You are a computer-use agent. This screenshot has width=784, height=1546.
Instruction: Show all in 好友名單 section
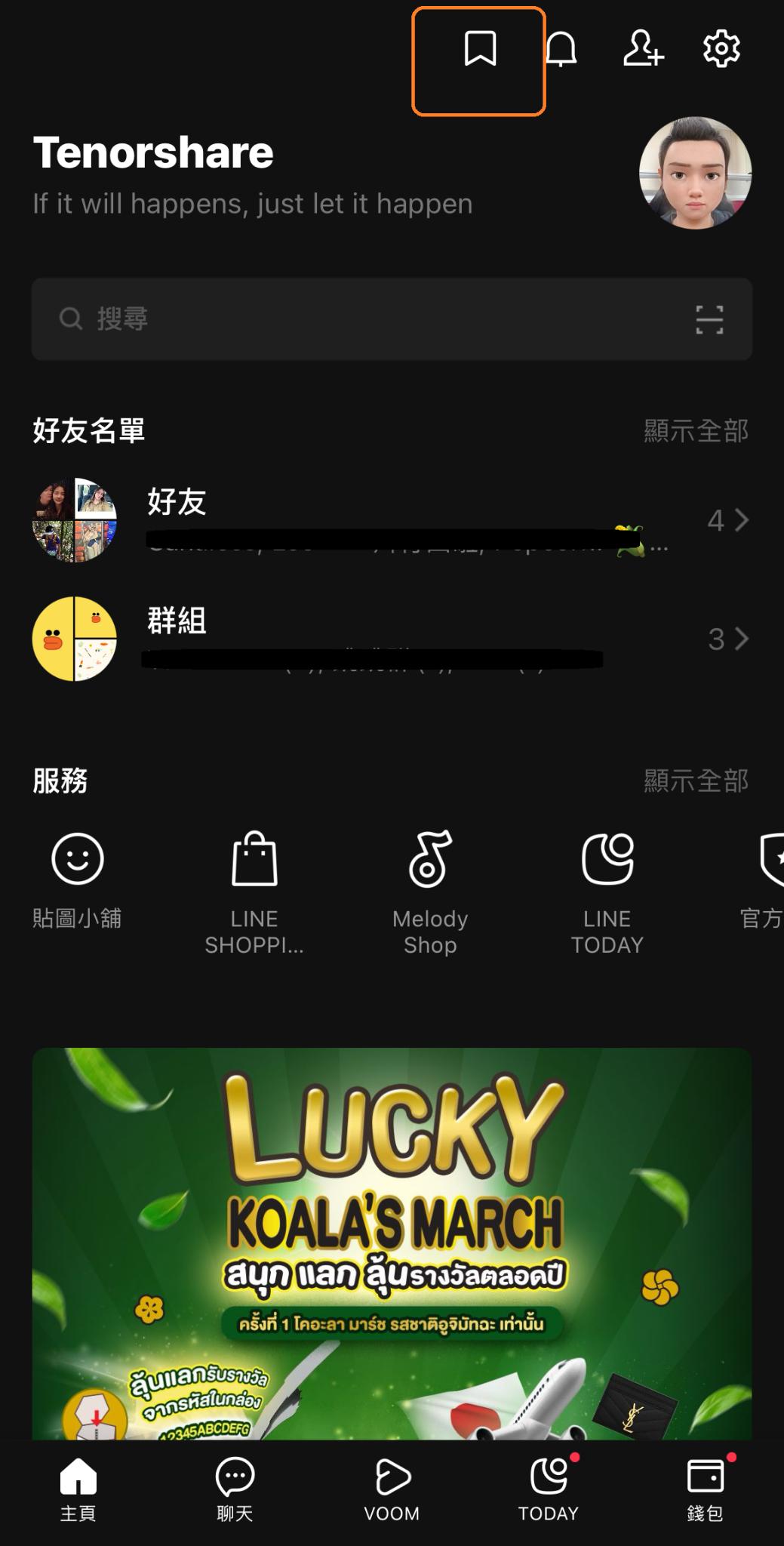696,431
